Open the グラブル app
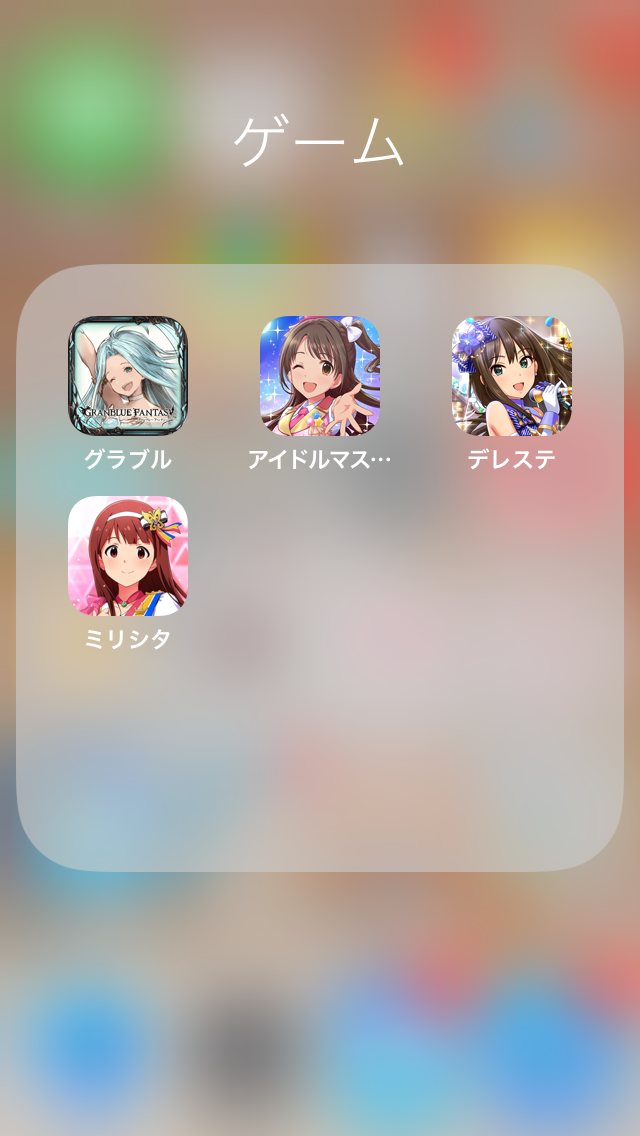The height and width of the screenshot is (1136, 640). coord(128,376)
